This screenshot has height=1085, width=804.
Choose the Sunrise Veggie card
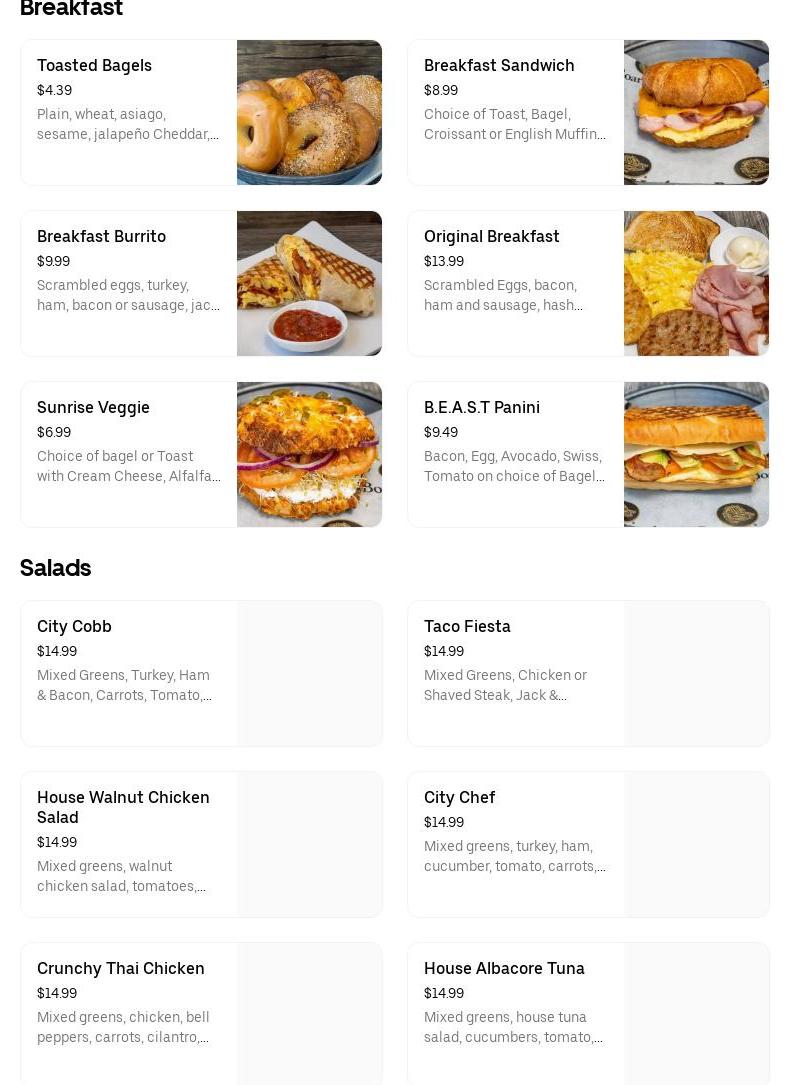point(201,454)
